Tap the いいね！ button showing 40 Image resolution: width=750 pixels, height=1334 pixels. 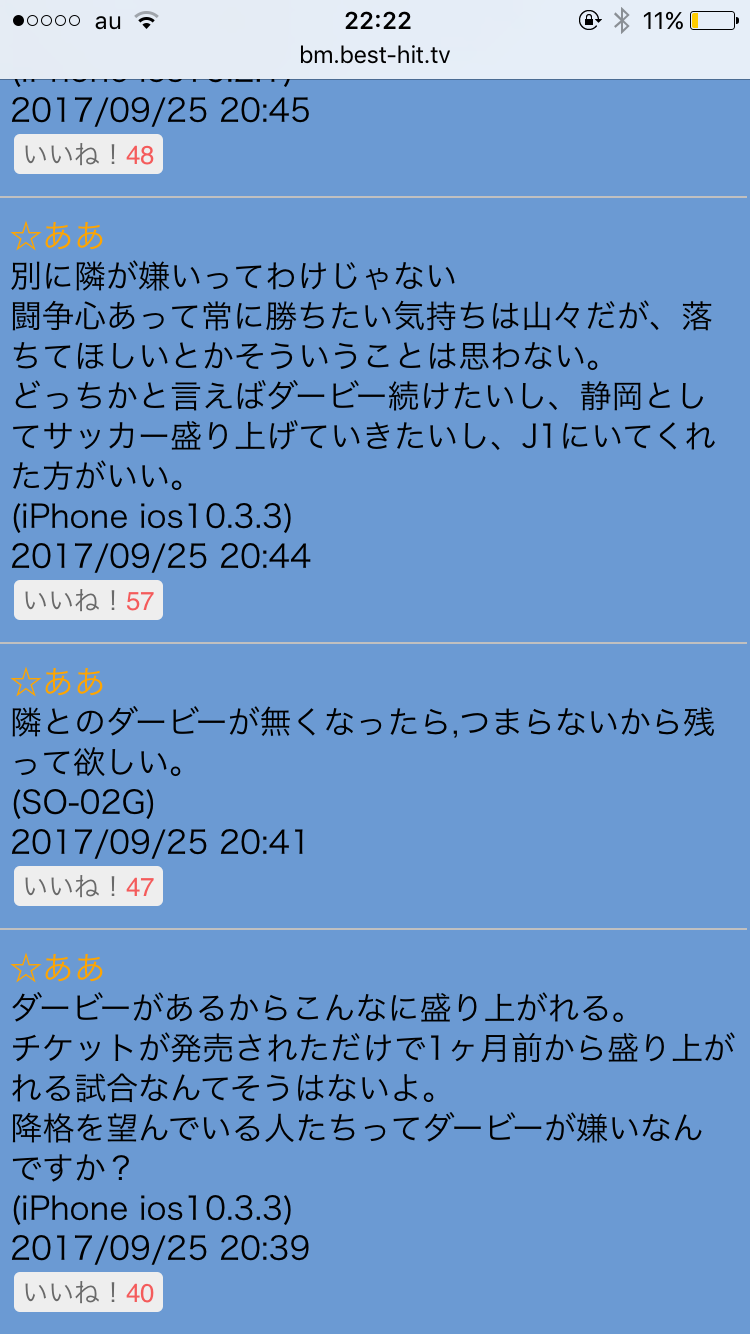pyautogui.click(x=88, y=1293)
